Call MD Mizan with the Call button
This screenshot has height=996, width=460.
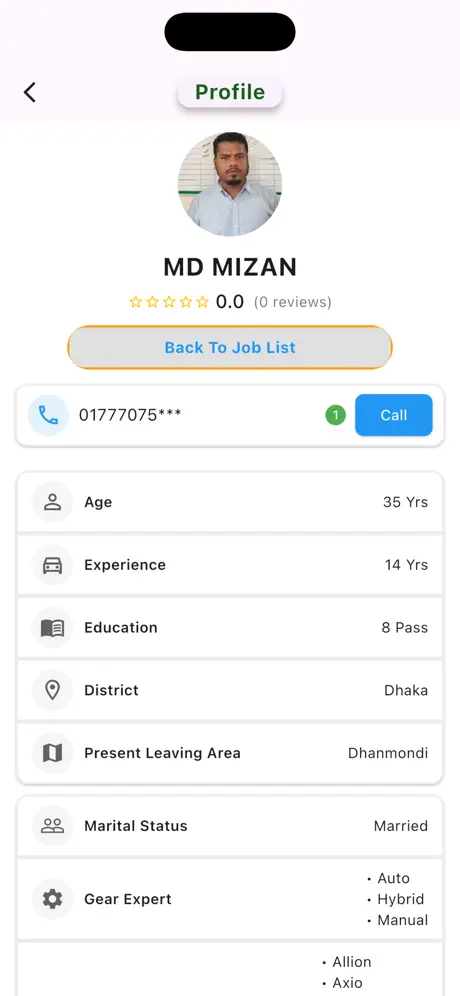393,415
